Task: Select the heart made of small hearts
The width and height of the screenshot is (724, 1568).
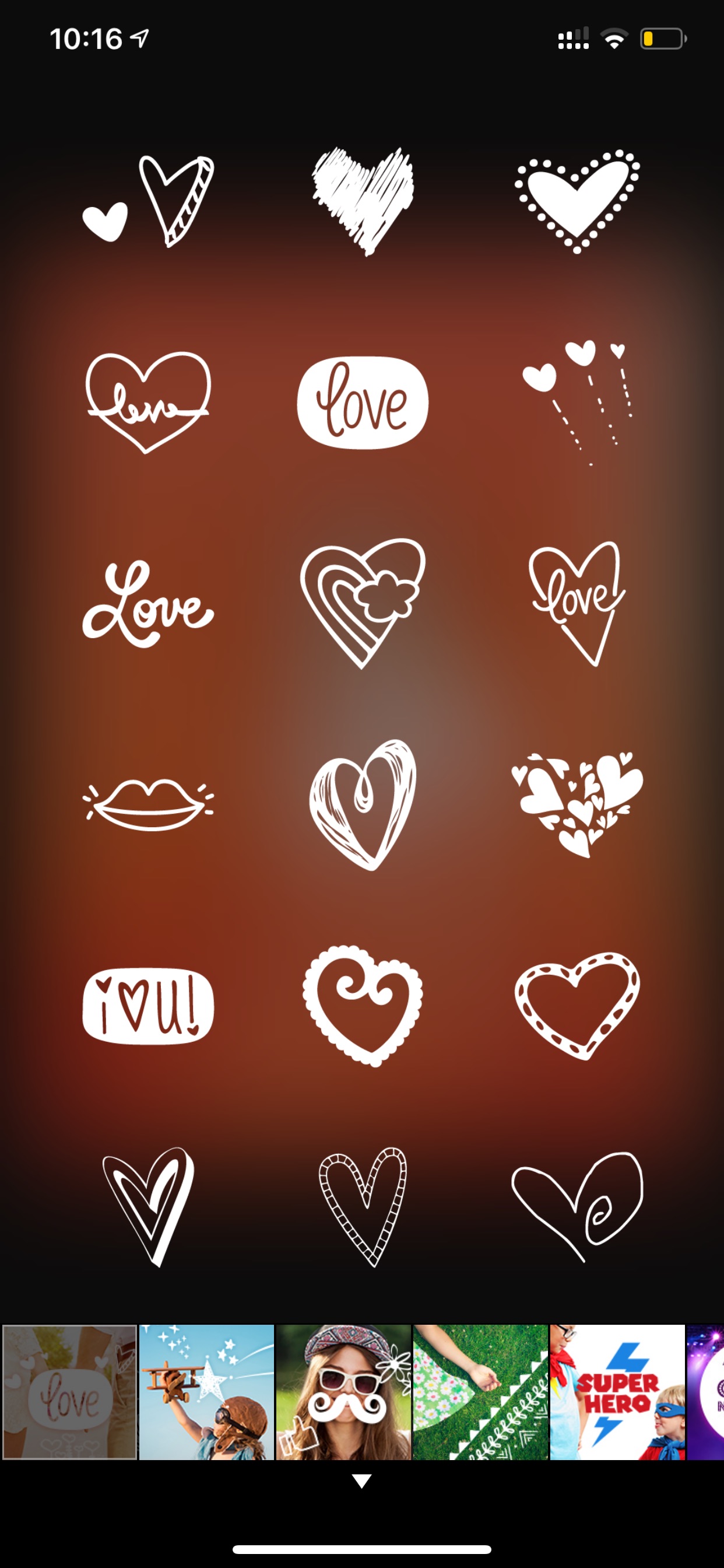Action: [x=577, y=804]
